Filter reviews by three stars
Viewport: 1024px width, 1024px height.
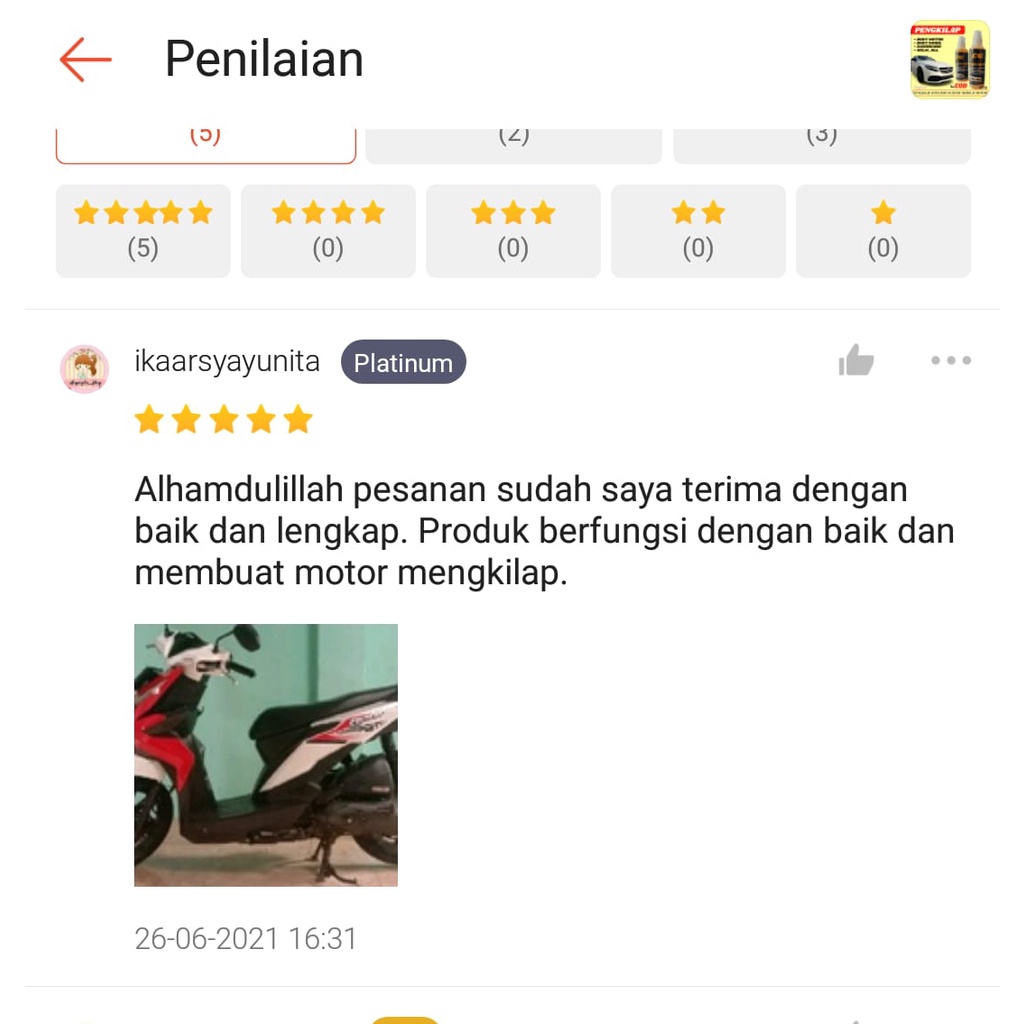tap(513, 231)
